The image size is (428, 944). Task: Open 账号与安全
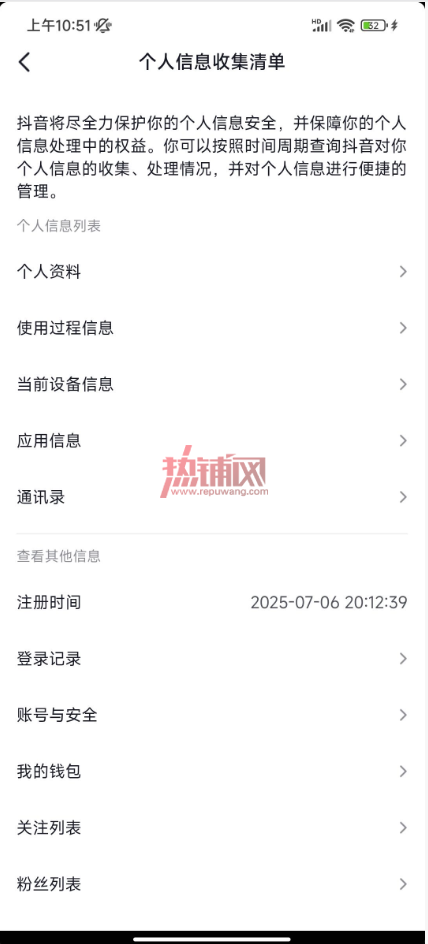pyautogui.click(x=214, y=715)
